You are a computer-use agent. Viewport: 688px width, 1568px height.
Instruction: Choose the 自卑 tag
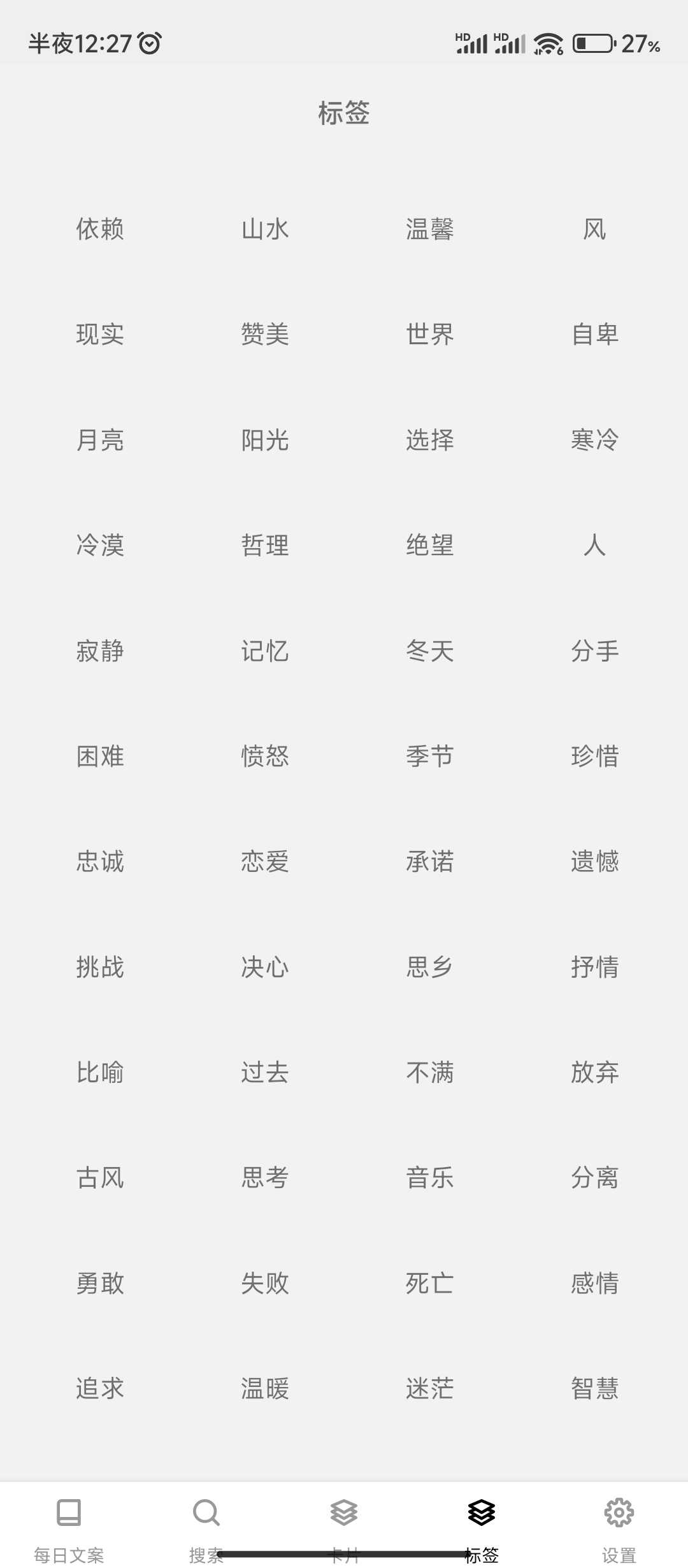point(595,334)
